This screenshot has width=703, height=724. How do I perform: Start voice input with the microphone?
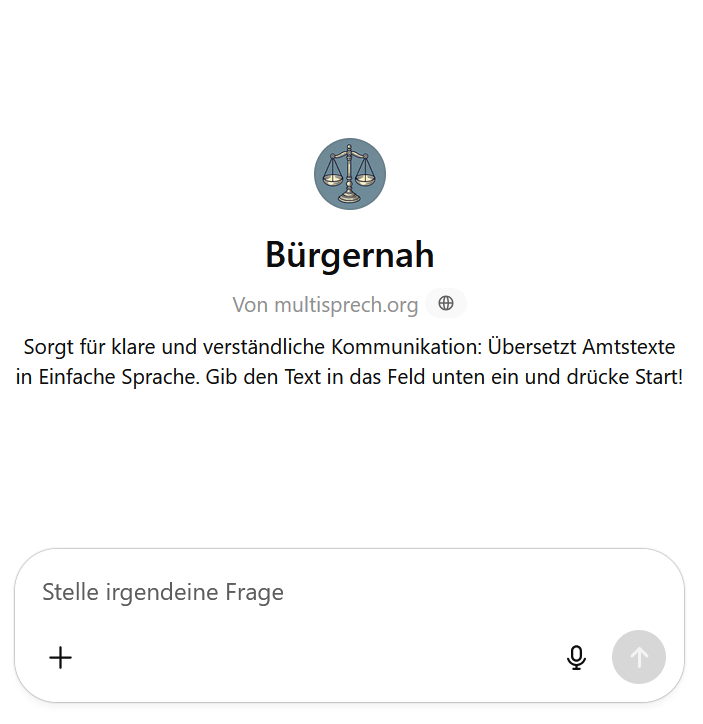[x=576, y=657]
